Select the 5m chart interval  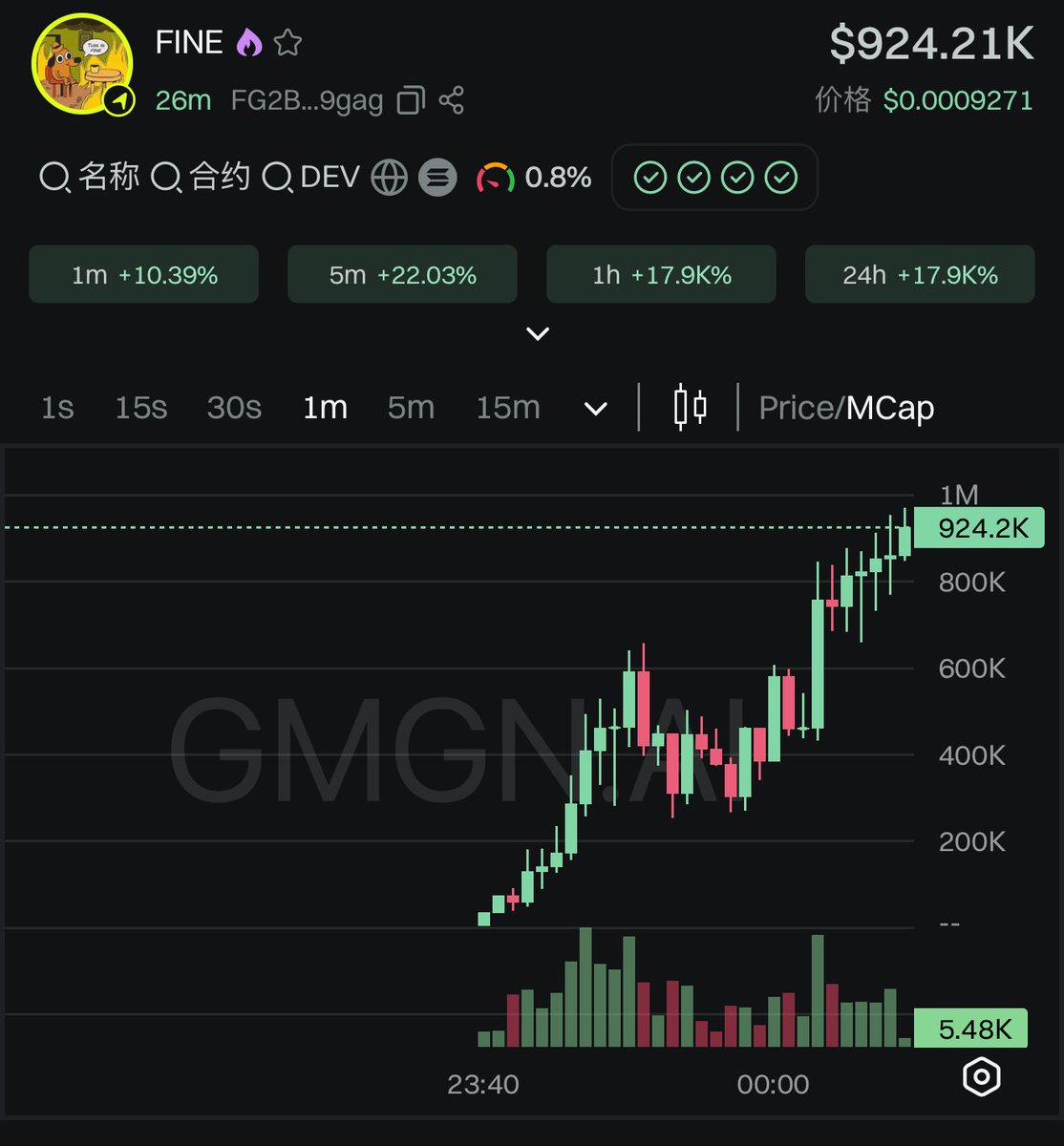[411, 408]
